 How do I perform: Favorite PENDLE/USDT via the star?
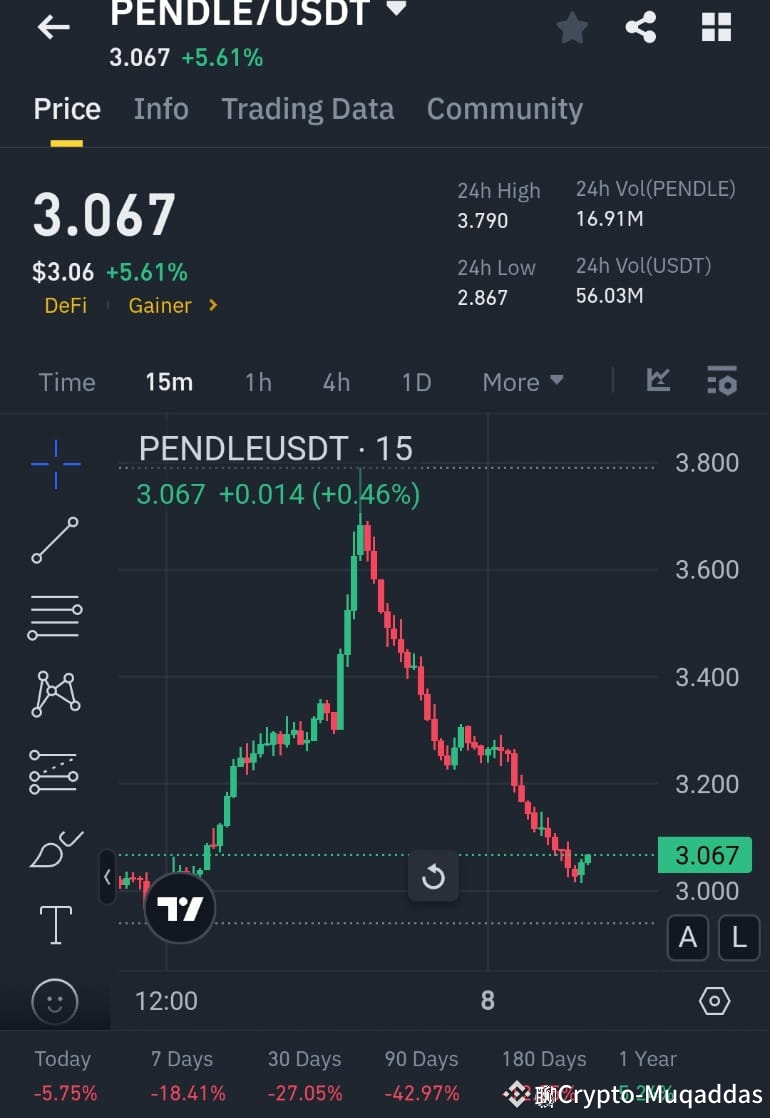[x=572, y=27]
